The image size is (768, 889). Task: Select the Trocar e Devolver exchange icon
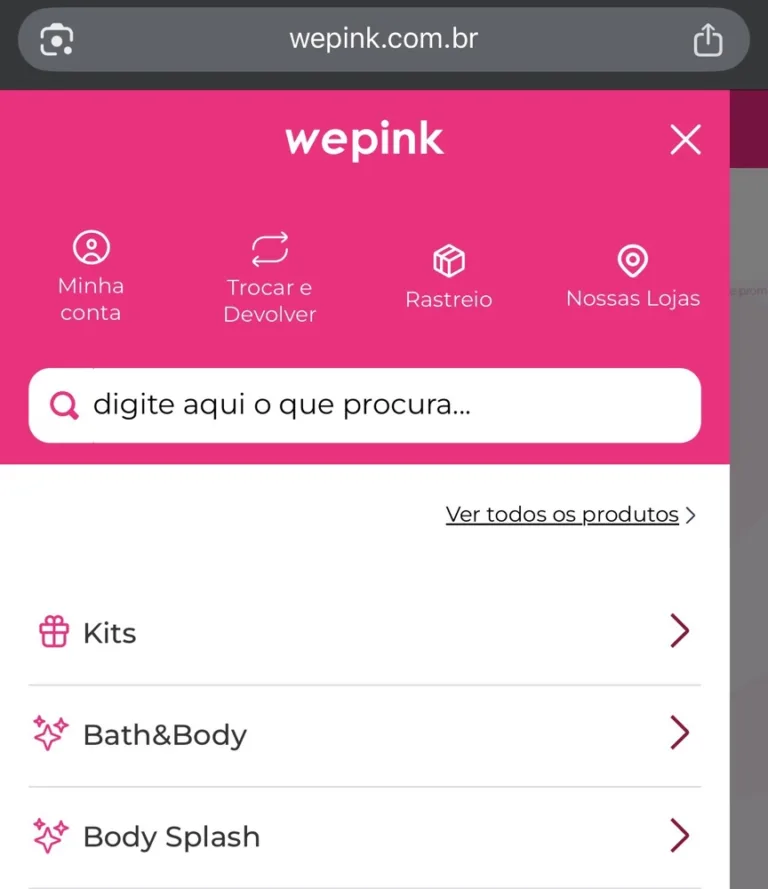(268, 247)
